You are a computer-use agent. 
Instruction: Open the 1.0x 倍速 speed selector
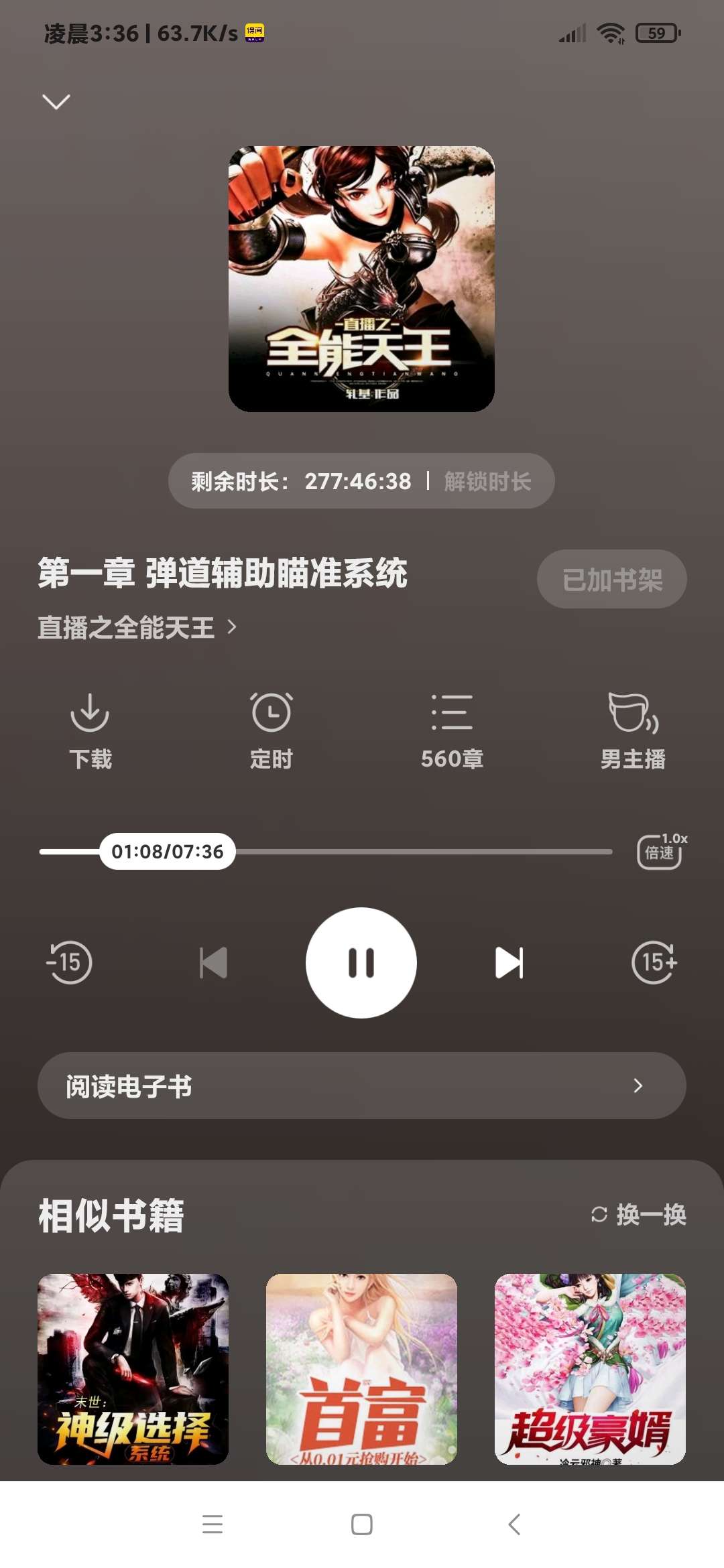click(x=658, y=851)
